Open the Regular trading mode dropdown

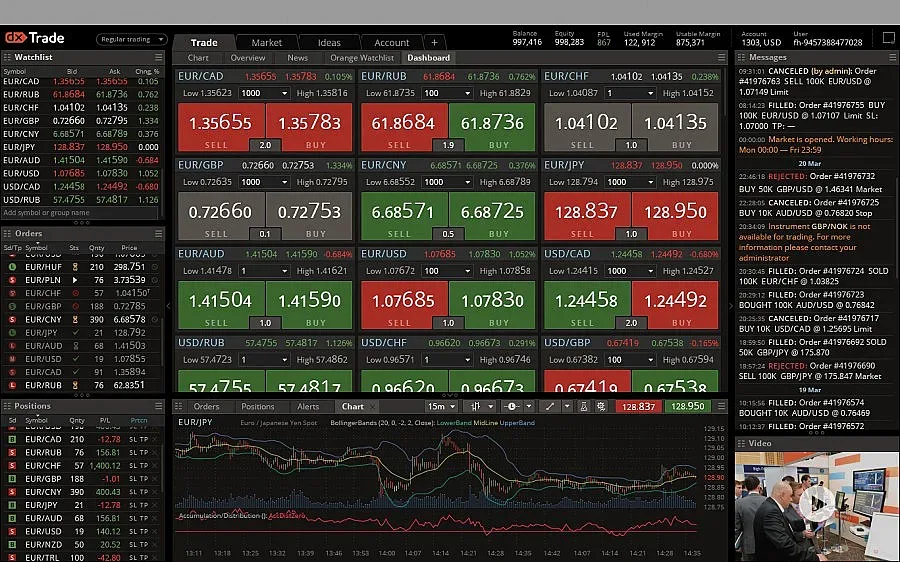click(x=131, y=40)
